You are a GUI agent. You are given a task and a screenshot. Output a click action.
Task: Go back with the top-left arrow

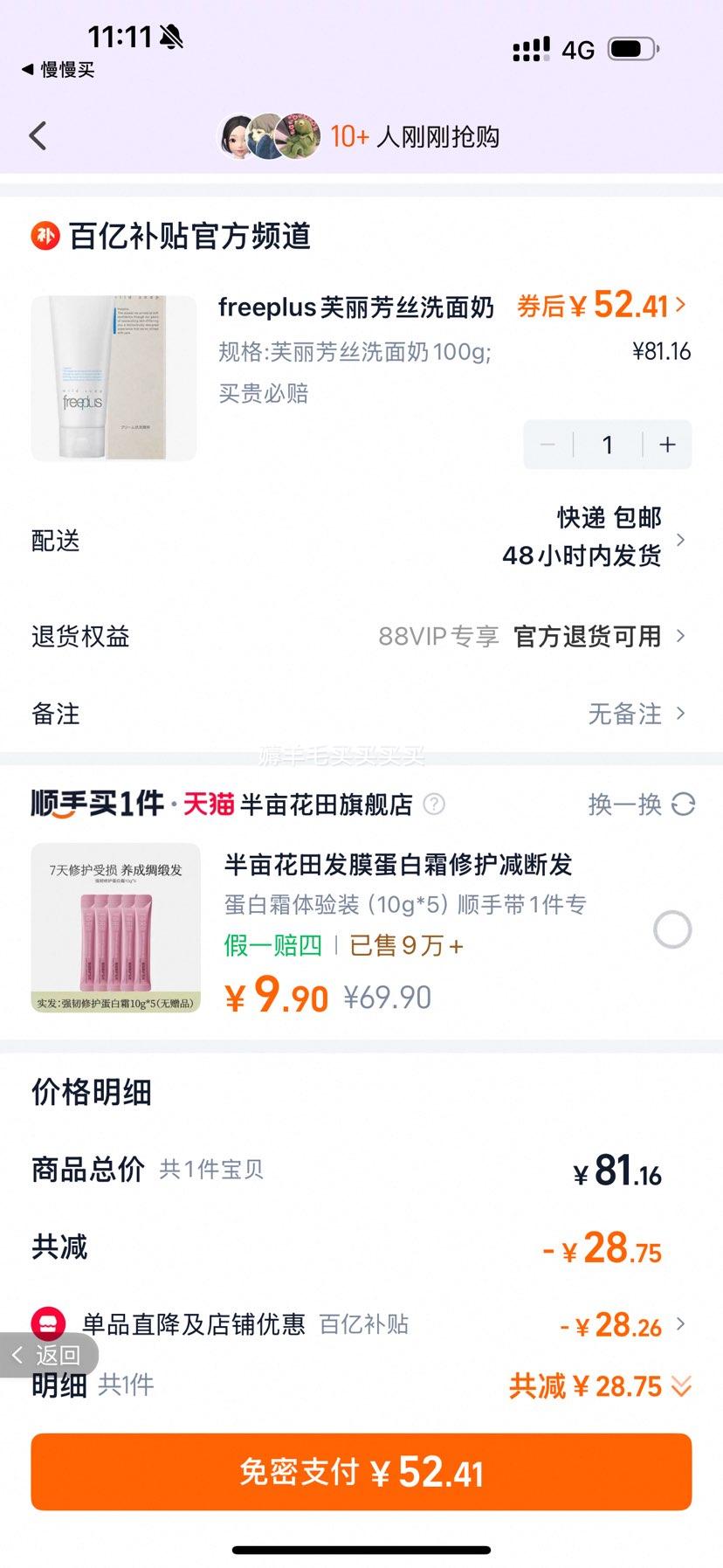(x=38, y=136)
